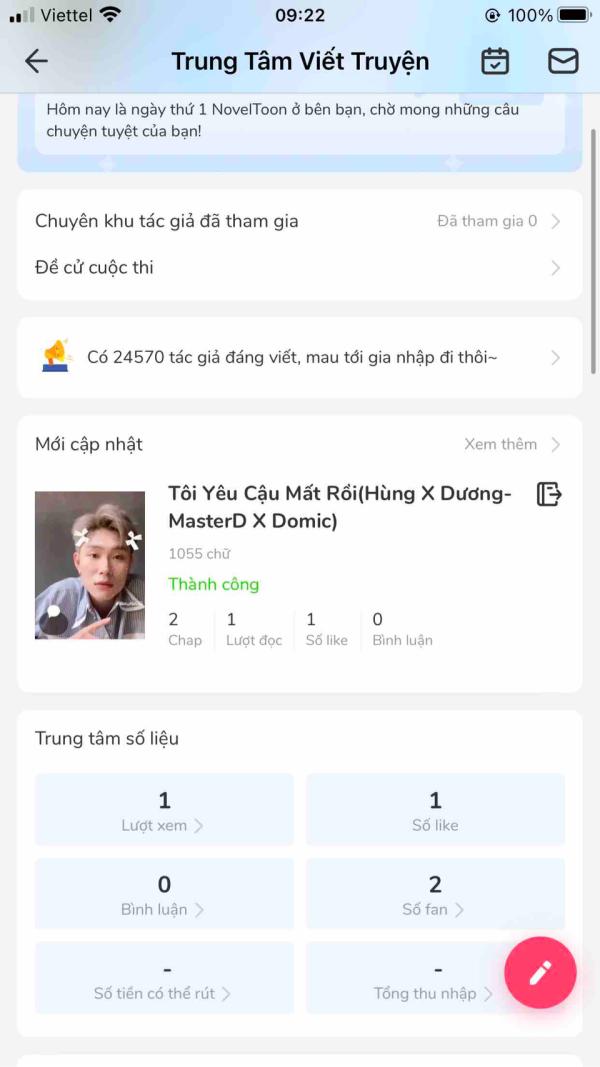Open the 24570 tác giả announcement banner
This screenshot has height=1067, width=600.
298,357
